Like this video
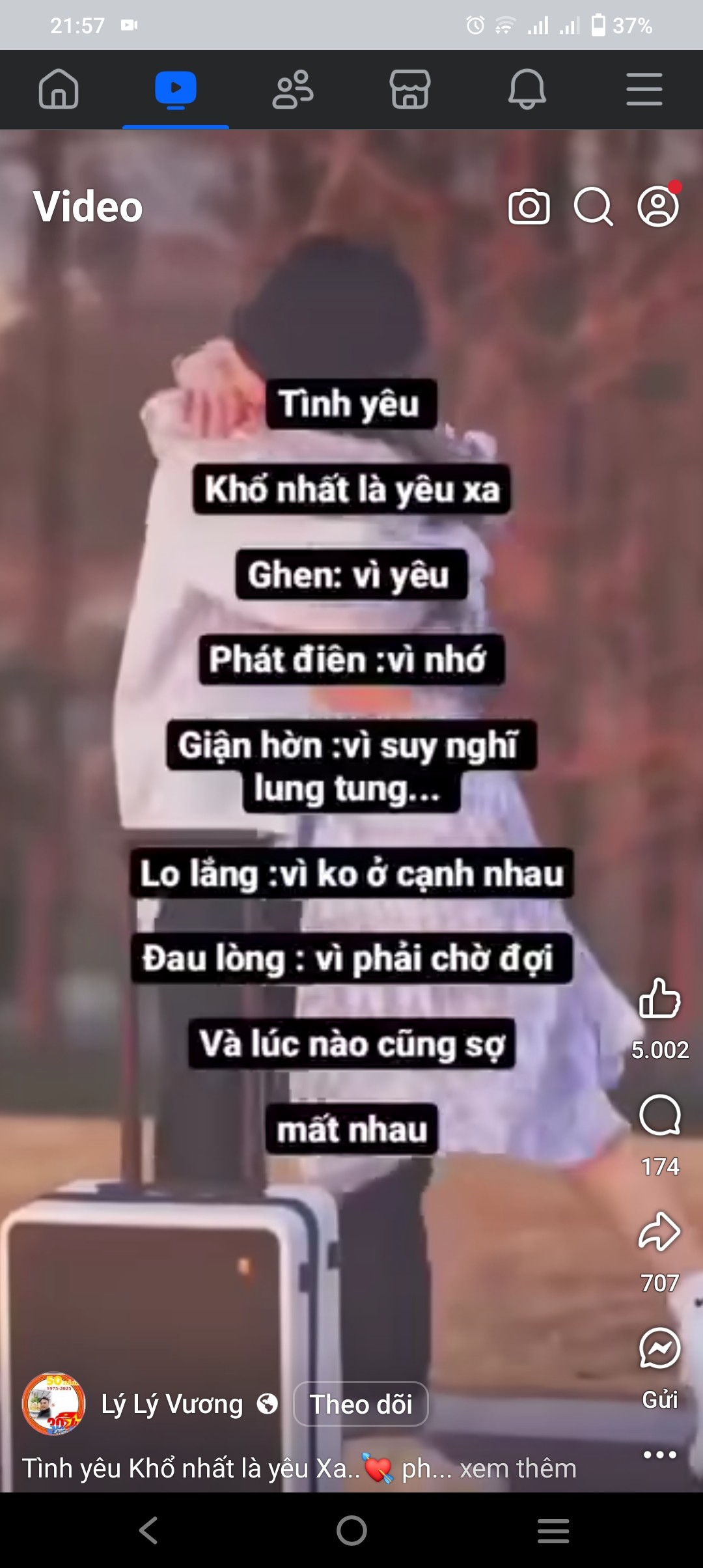This screenshot has width=703, height=1568. point(660,998)
